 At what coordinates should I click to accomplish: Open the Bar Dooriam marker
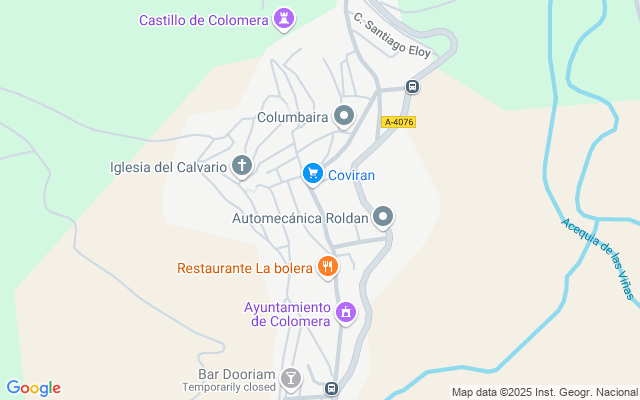pos(290,378)
